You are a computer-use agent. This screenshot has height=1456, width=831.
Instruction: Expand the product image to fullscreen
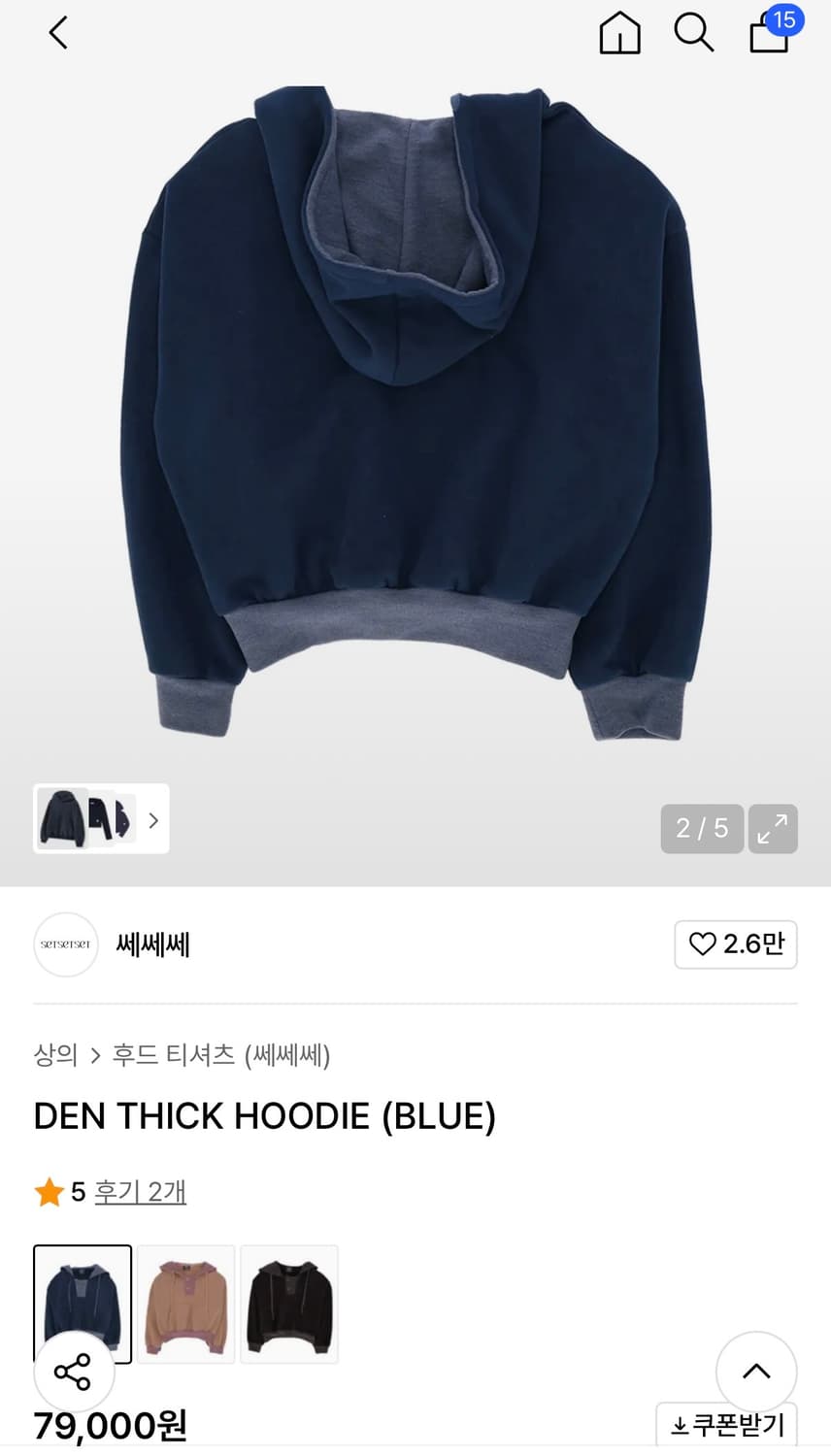(x=772, y=829)
